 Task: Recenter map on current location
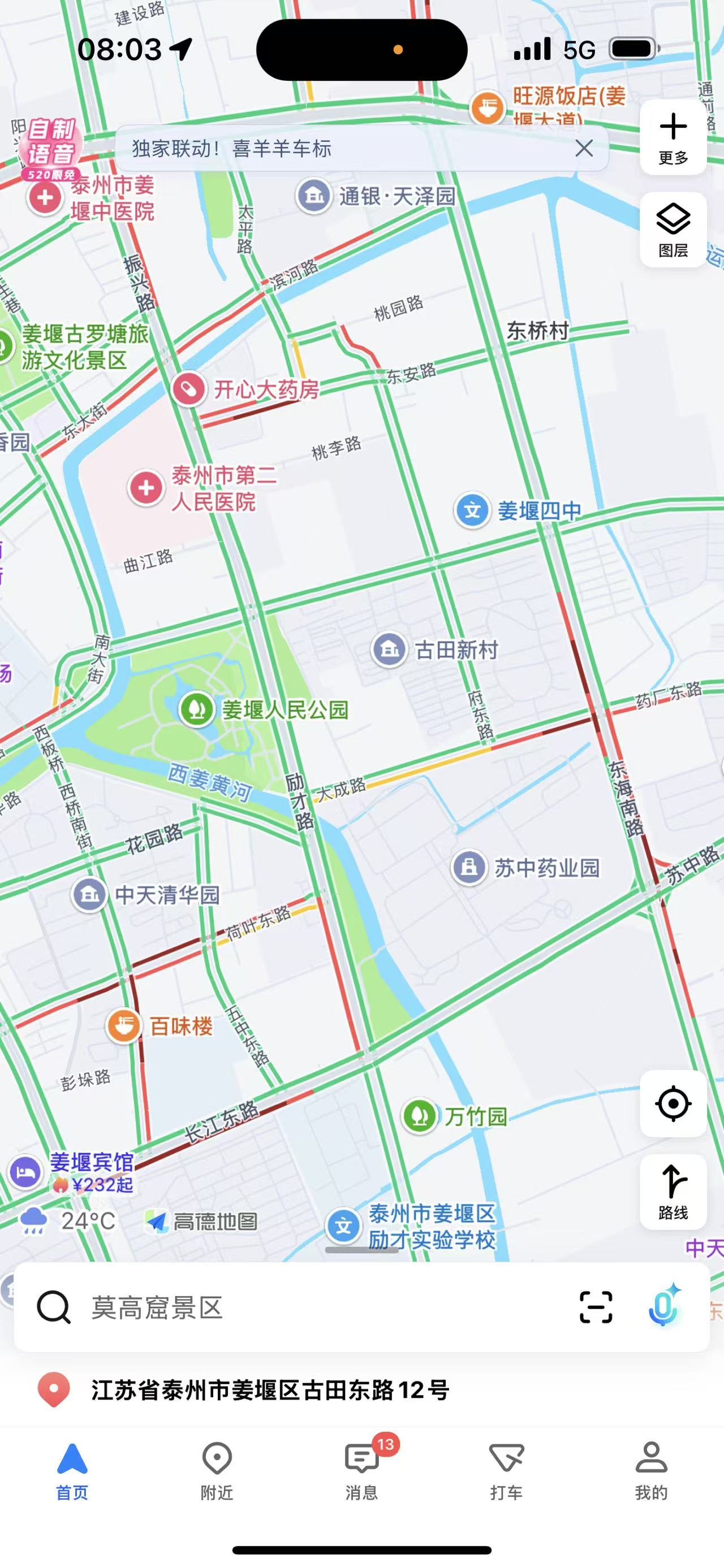pyautogui.click(x=673, y=1103)
